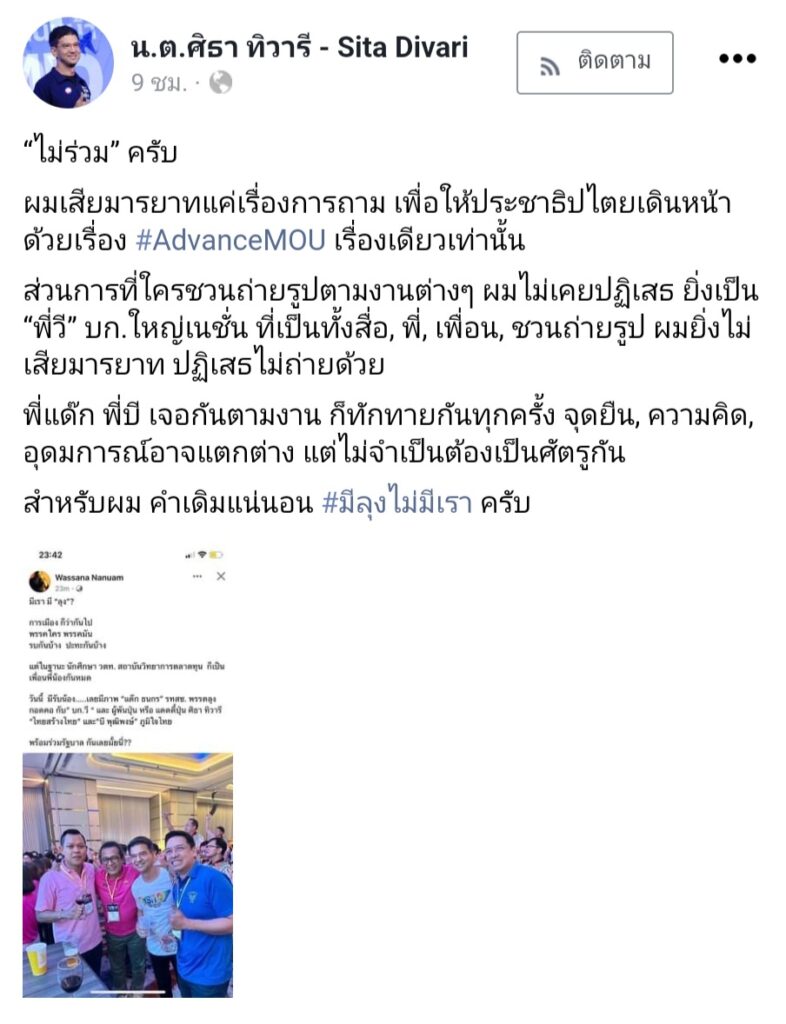Tap the ติดตาม follow button
Image resolution: width=786 pixels, height=1024 pixels.
point(594,63)
